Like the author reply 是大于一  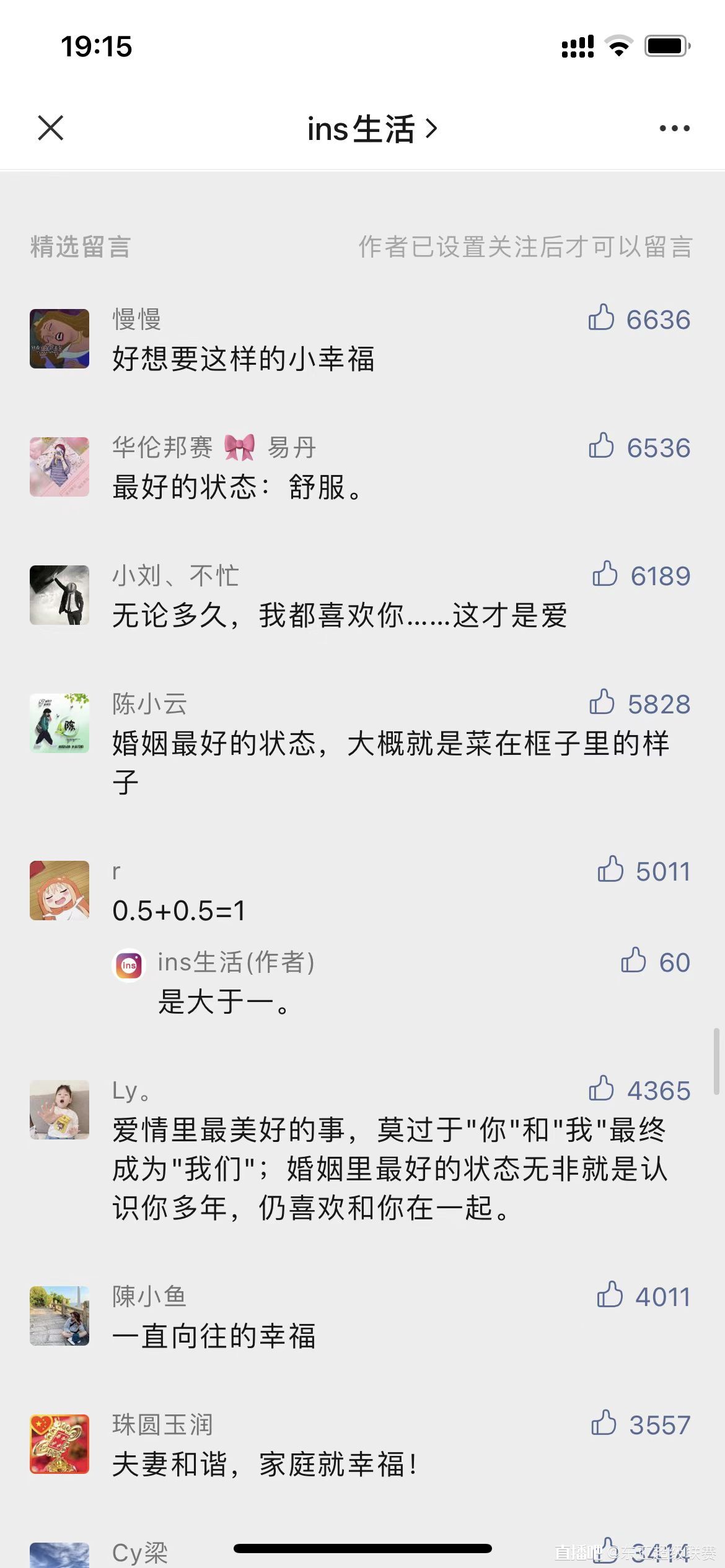(x=633, y=961)
